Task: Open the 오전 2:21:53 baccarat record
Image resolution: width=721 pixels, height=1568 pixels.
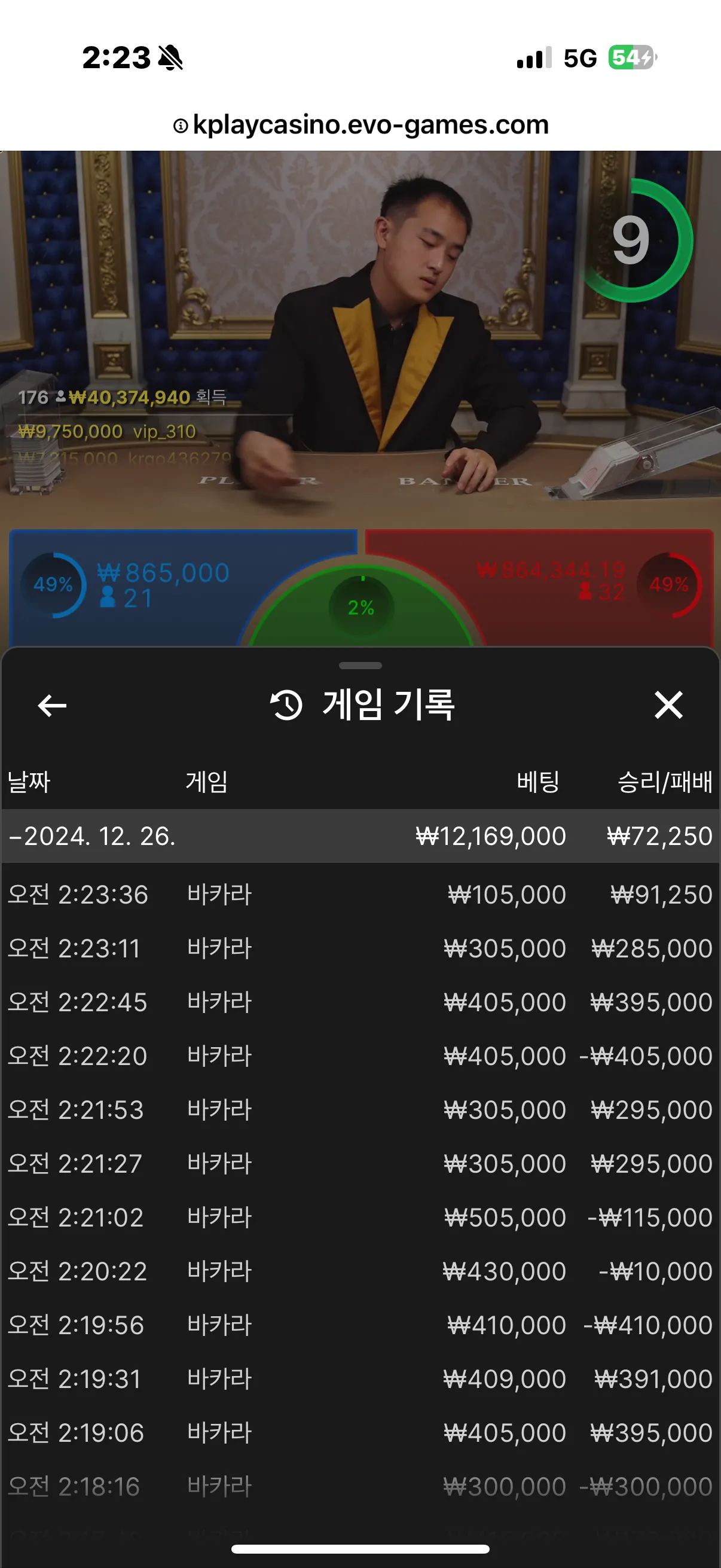Action: (x=360, y=1110)
